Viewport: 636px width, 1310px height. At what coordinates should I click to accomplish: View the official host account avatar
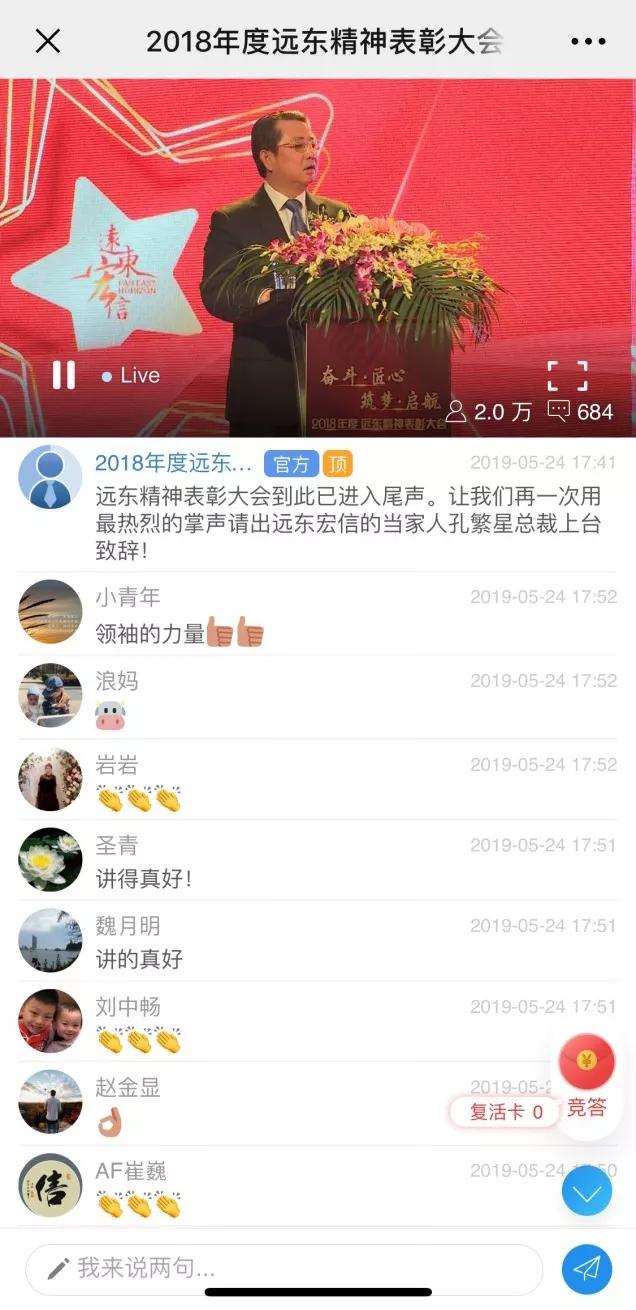pos(50,477)
